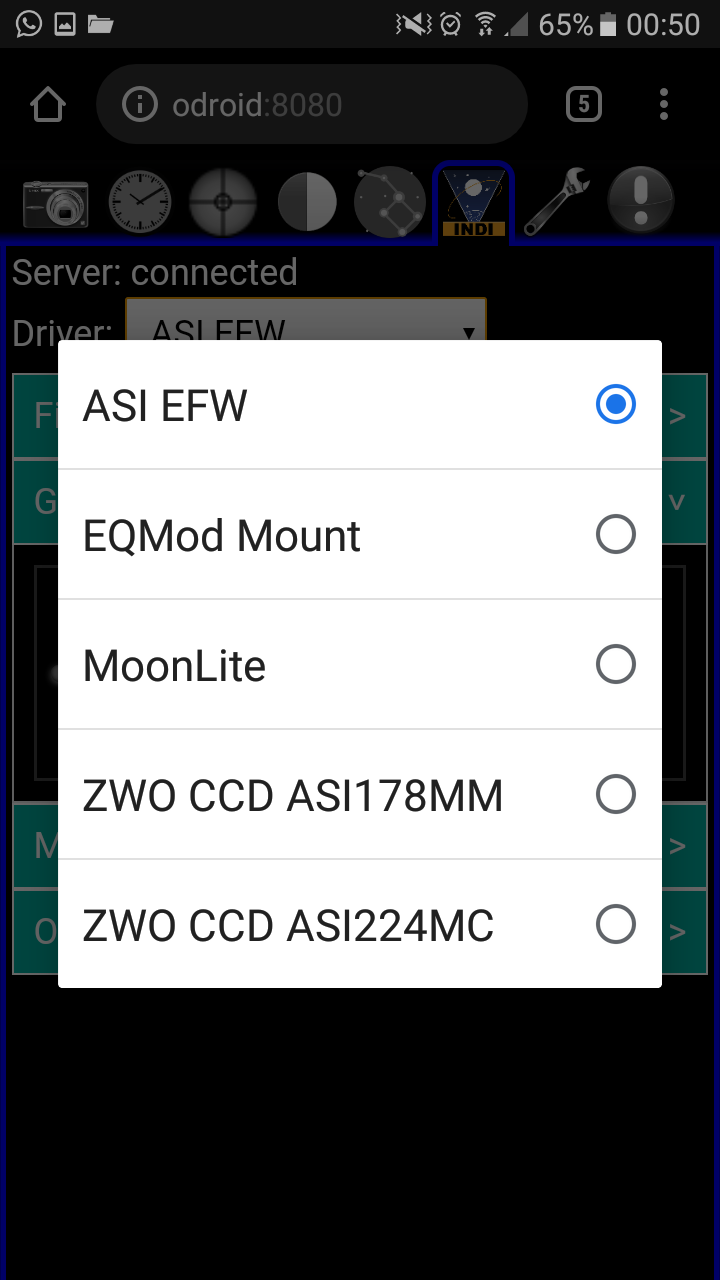Screen dimensions: 720x1280
Task: Choose EQMod Mount from the list
Action: point(359,535)
